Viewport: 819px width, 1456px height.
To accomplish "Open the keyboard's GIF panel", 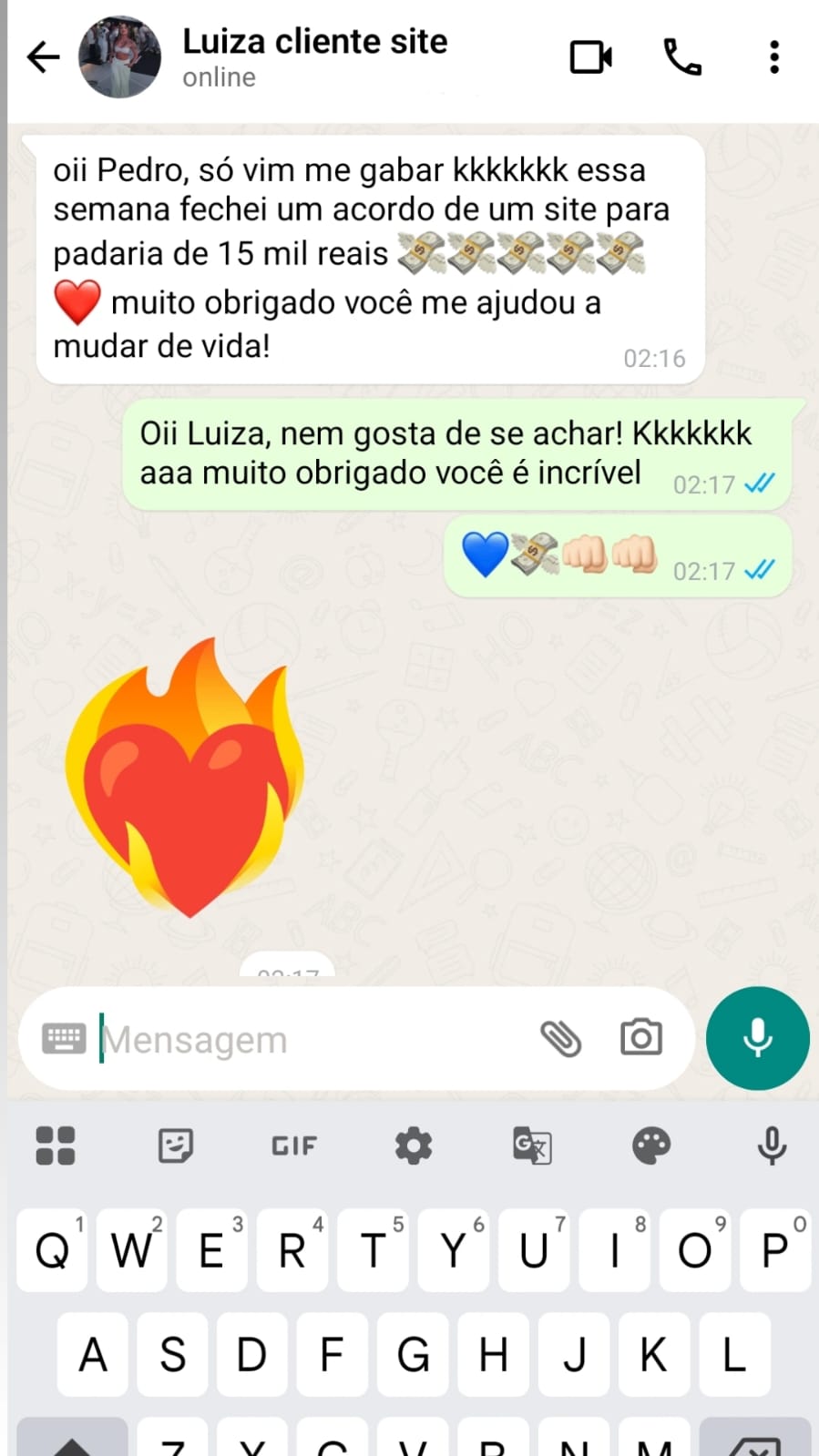I will tap(293, 1145).
